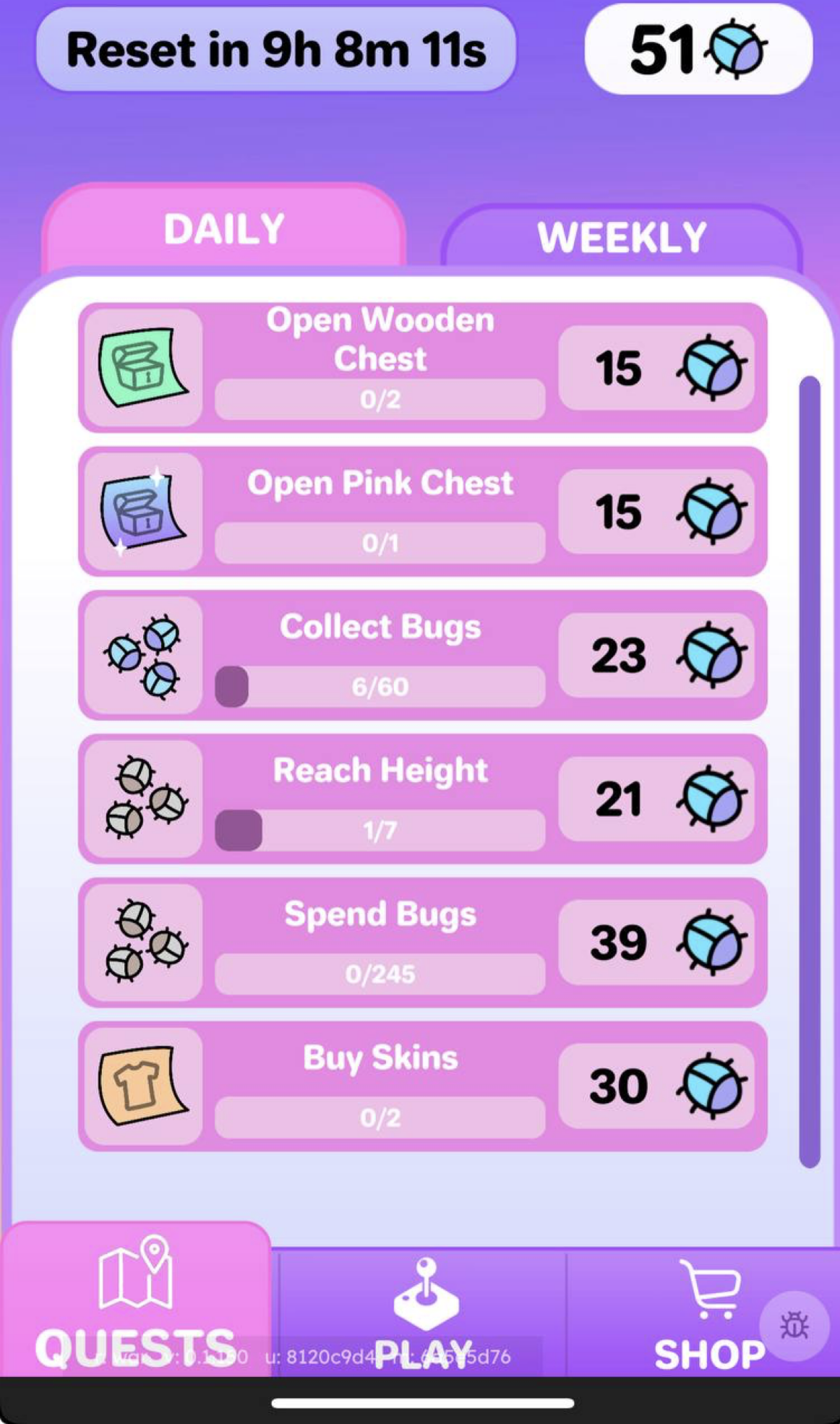Go to the Shop tab
Viewport: 840px width, 1424px height.
pos(708,1316)
